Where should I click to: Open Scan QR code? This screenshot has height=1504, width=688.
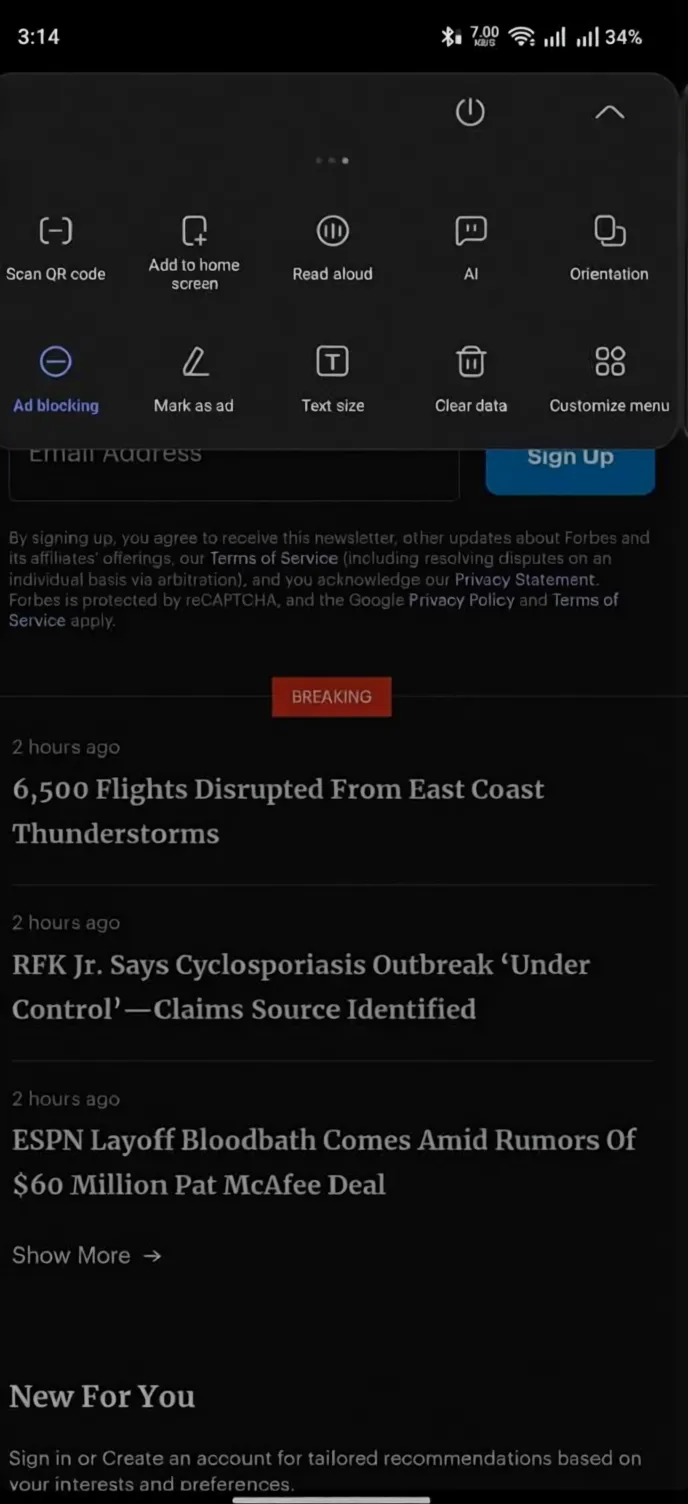[x=56, y=248]
